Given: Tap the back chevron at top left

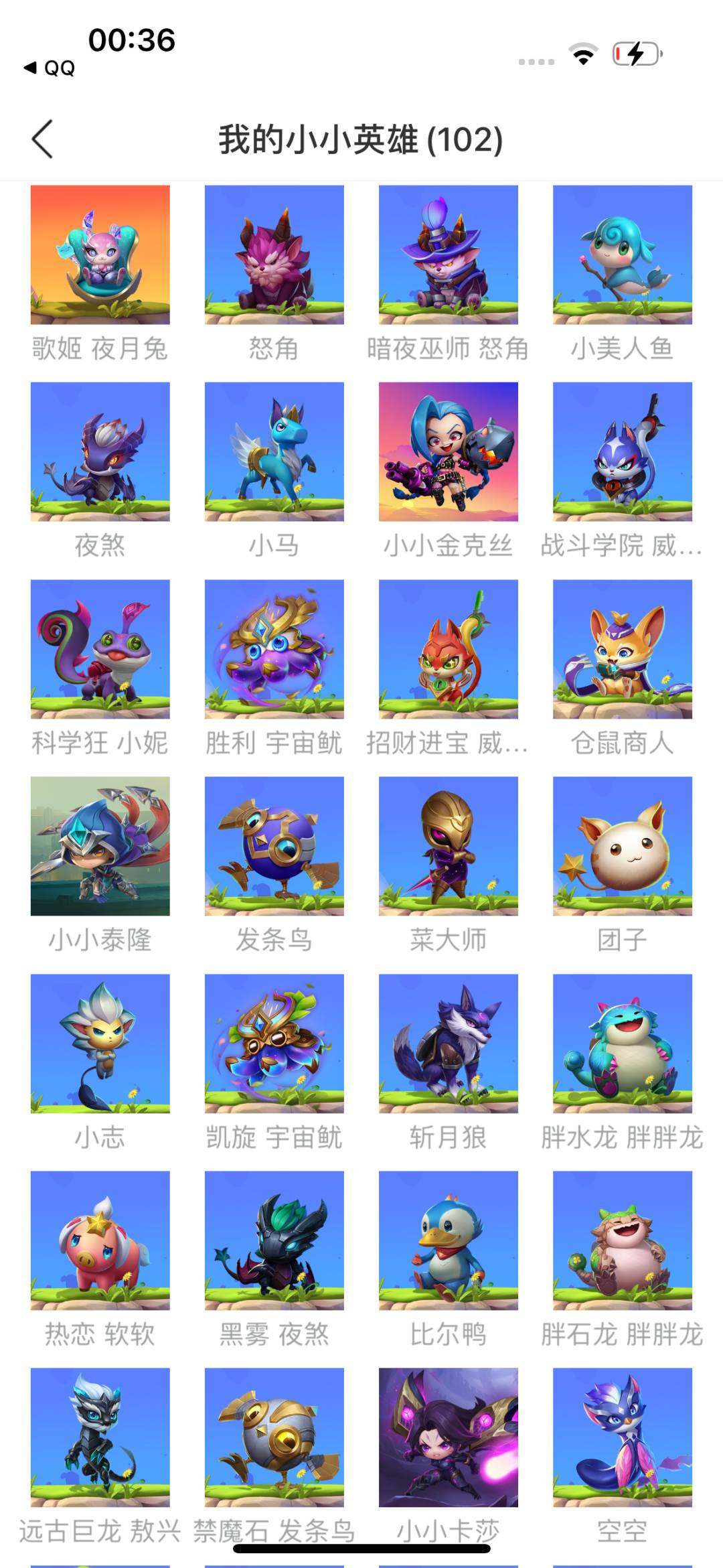Looking at the screenshot, I should coord(42,139).
